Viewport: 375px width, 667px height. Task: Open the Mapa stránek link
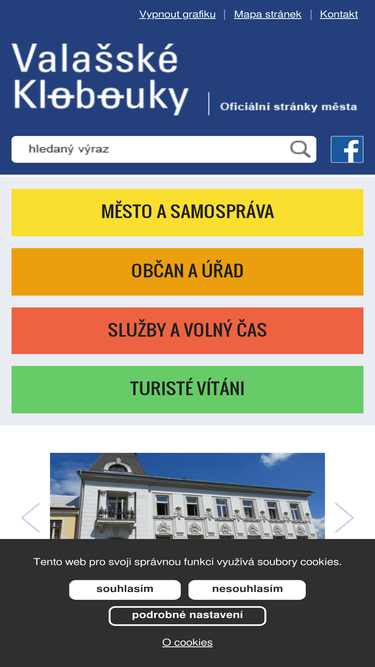click(x=268, y=14)
